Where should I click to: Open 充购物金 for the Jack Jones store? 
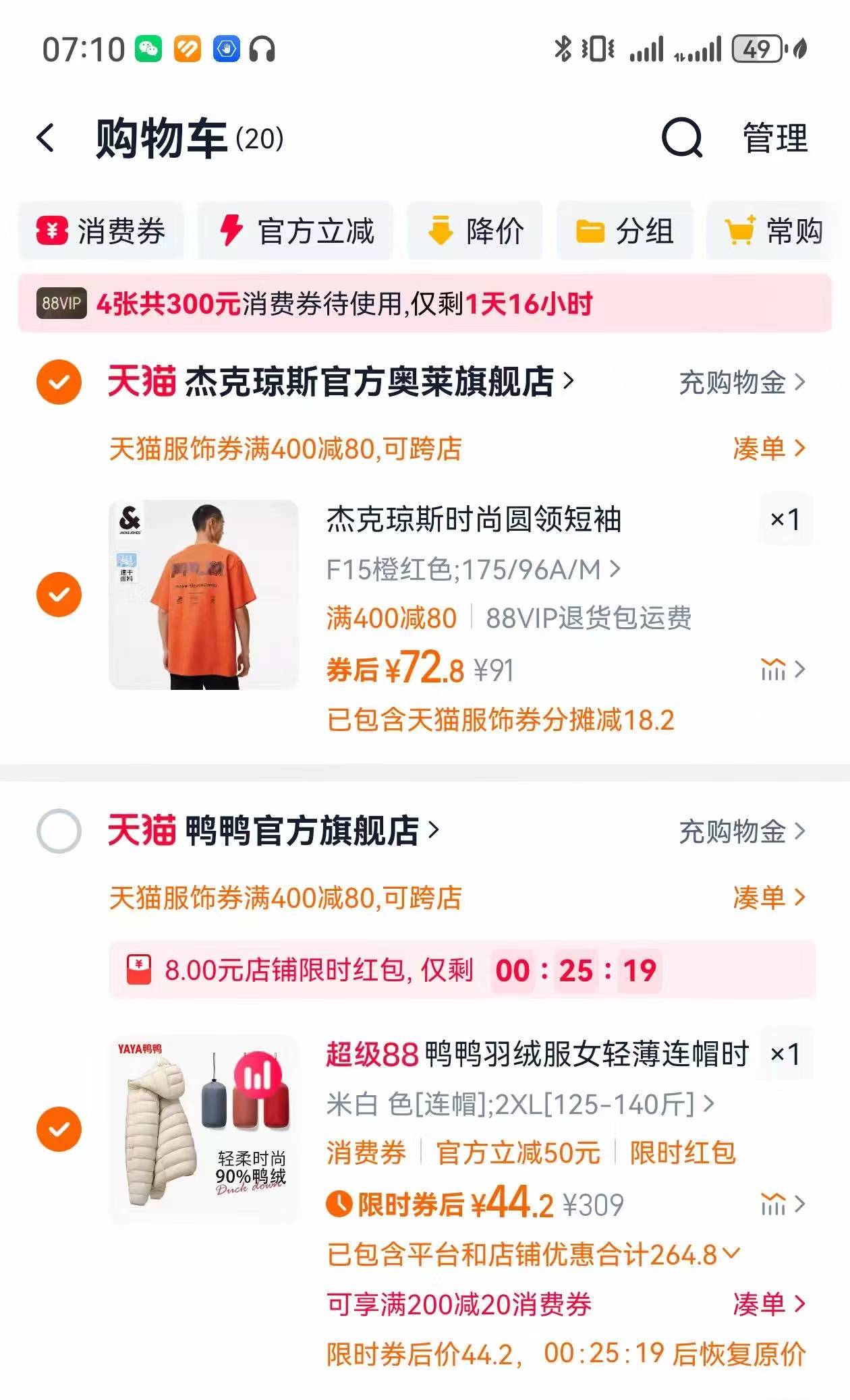coord(731,382)
